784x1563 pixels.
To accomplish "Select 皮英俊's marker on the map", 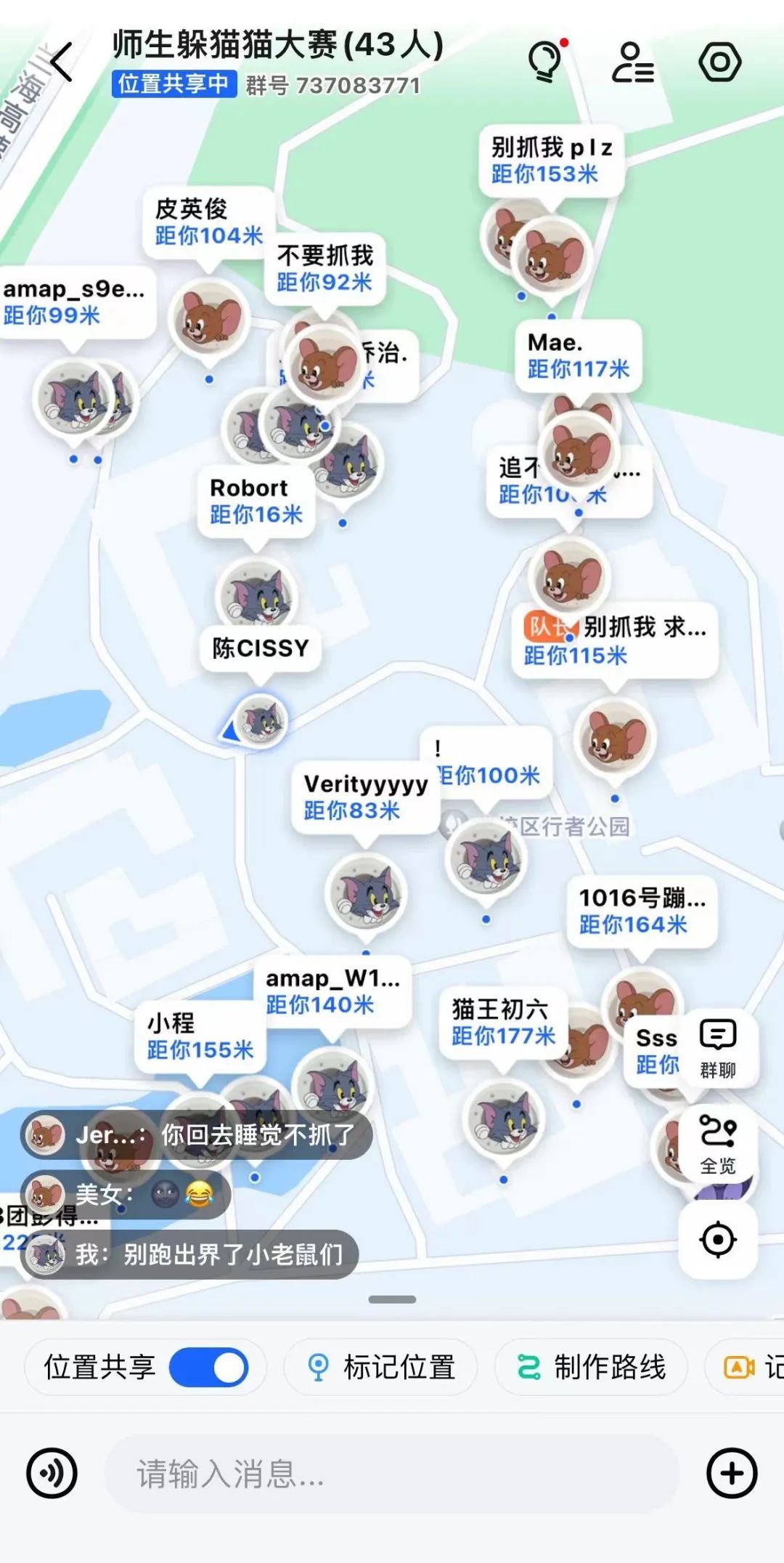I will [209, 318].
